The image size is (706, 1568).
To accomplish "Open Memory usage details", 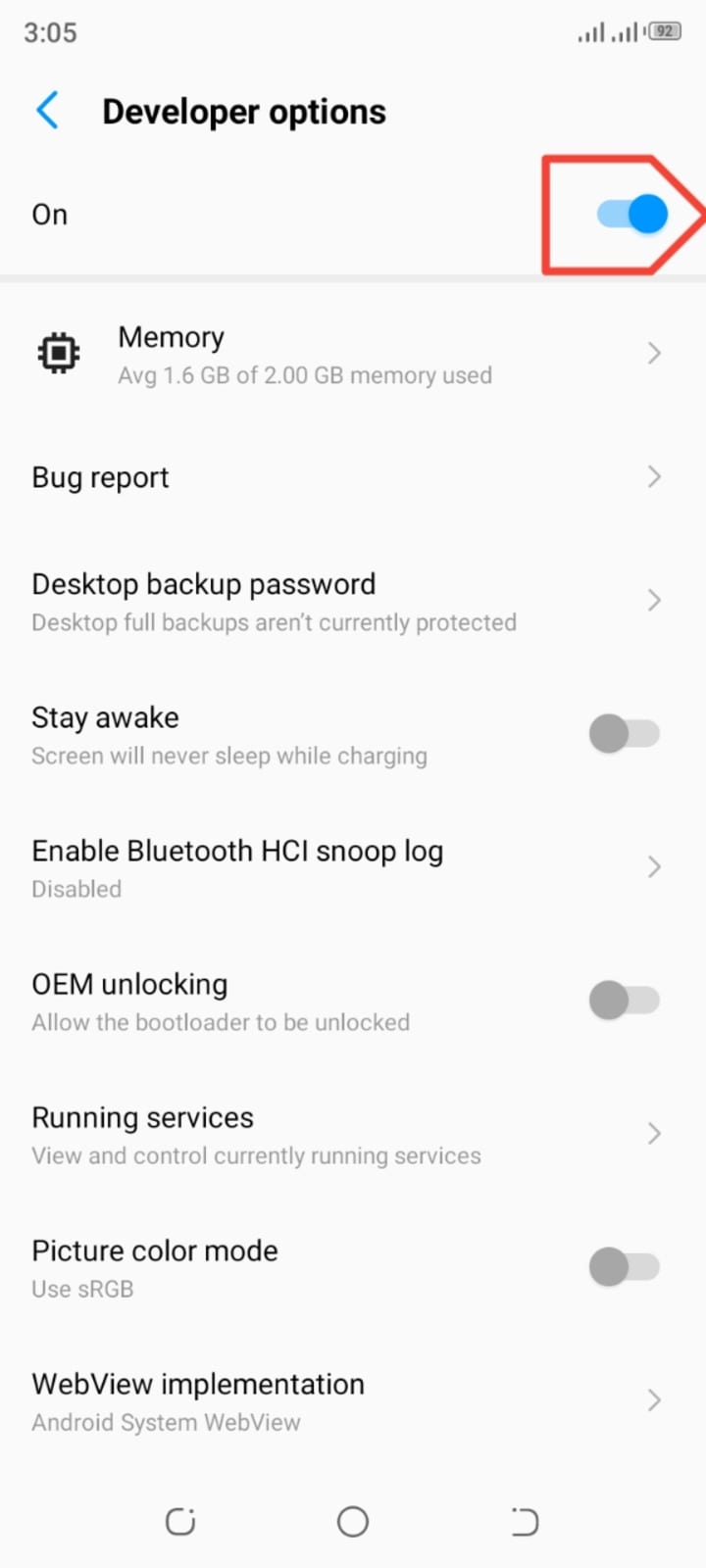I will (x=353, y=354).
